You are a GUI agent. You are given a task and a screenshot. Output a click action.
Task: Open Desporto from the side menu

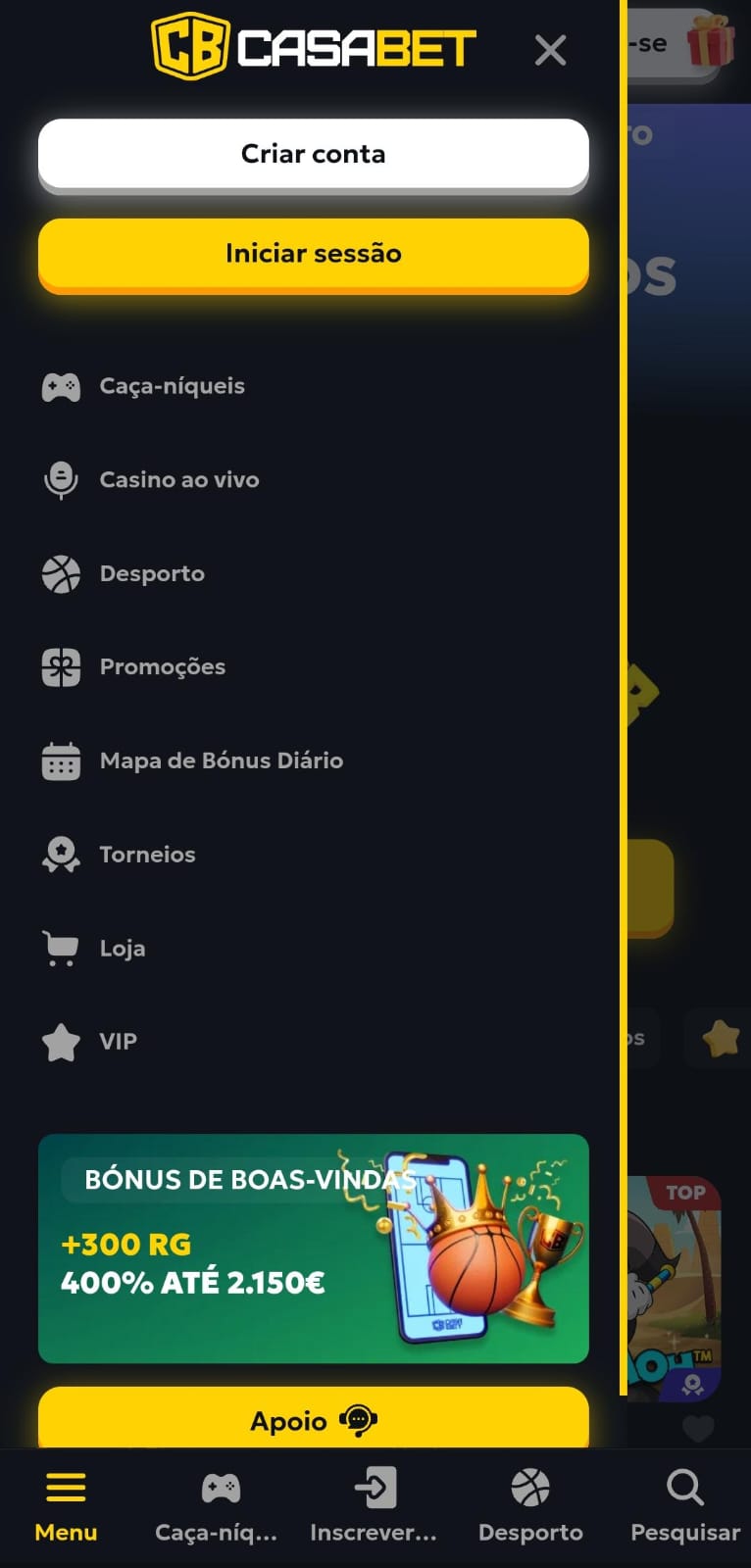coord(152,574)
